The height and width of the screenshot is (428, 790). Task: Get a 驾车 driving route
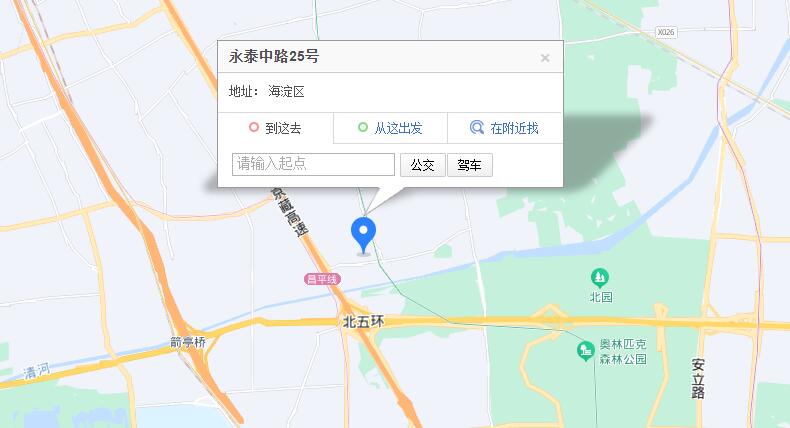[469, 165]
